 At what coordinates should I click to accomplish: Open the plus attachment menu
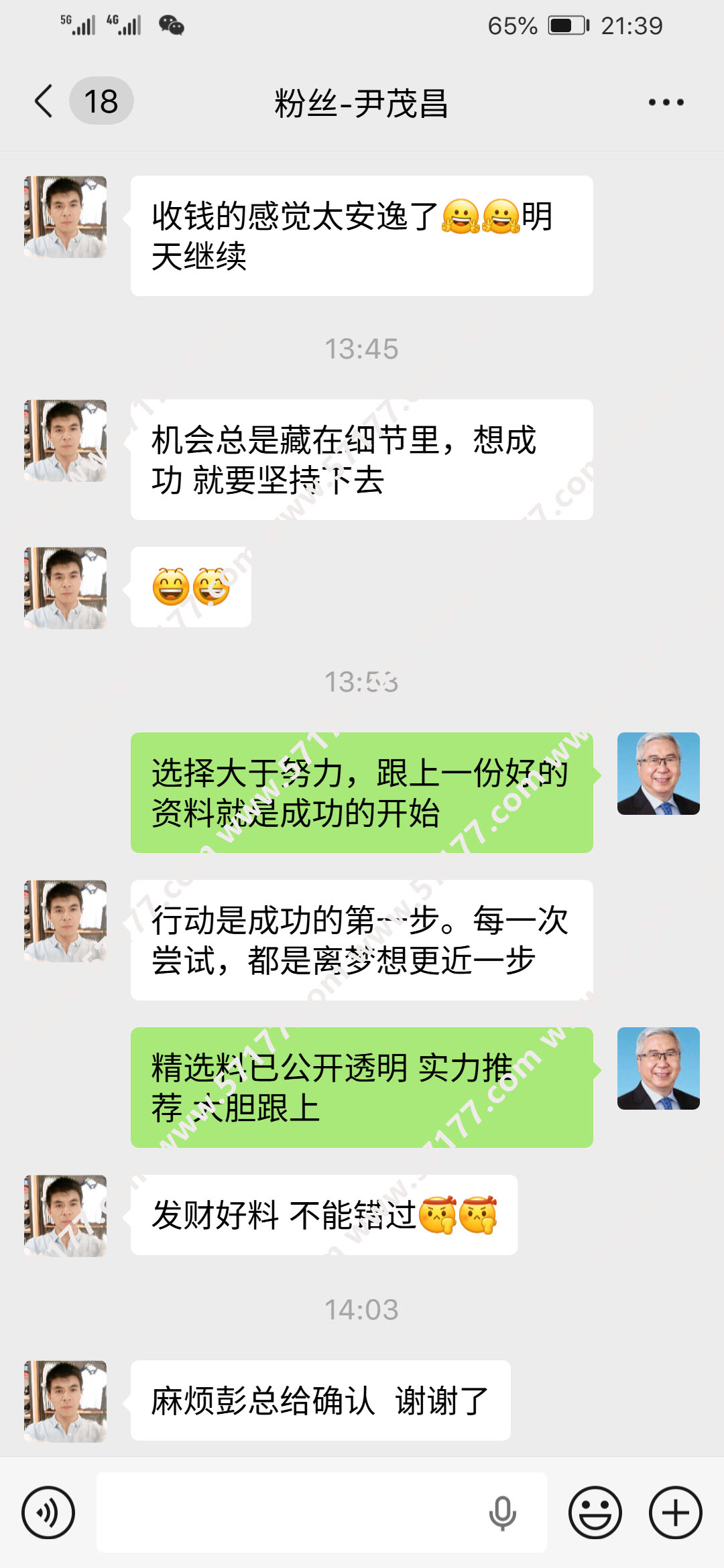(x=675, y=1512)
